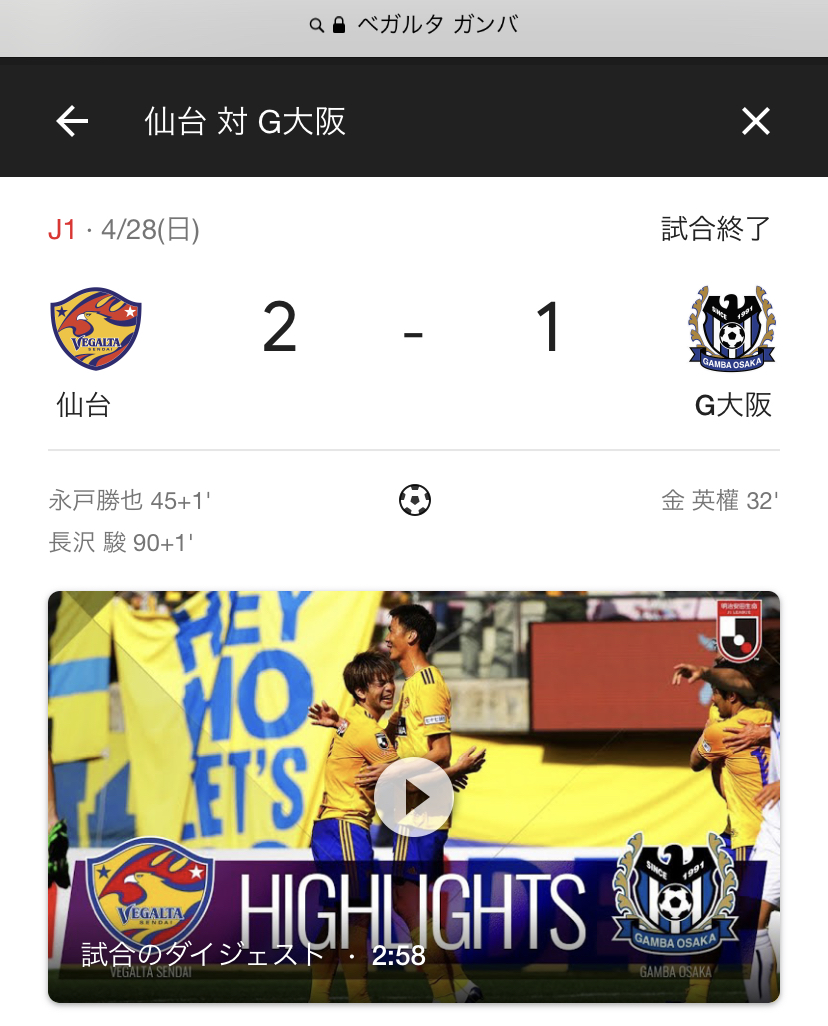Go back with the arrow icon

tap(72, 122)
